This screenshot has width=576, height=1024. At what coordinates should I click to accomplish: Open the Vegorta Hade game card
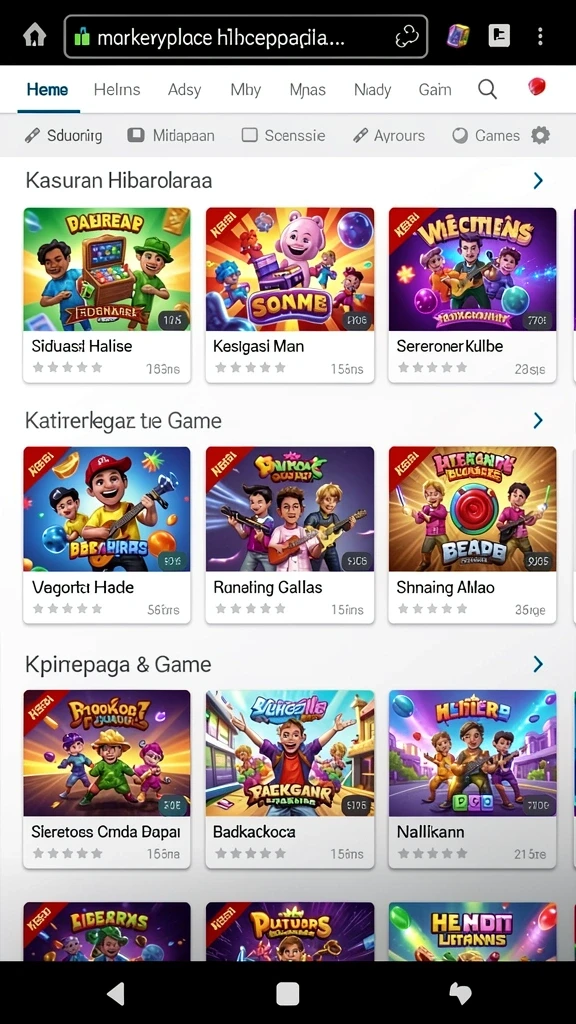(x=107, y=535)
